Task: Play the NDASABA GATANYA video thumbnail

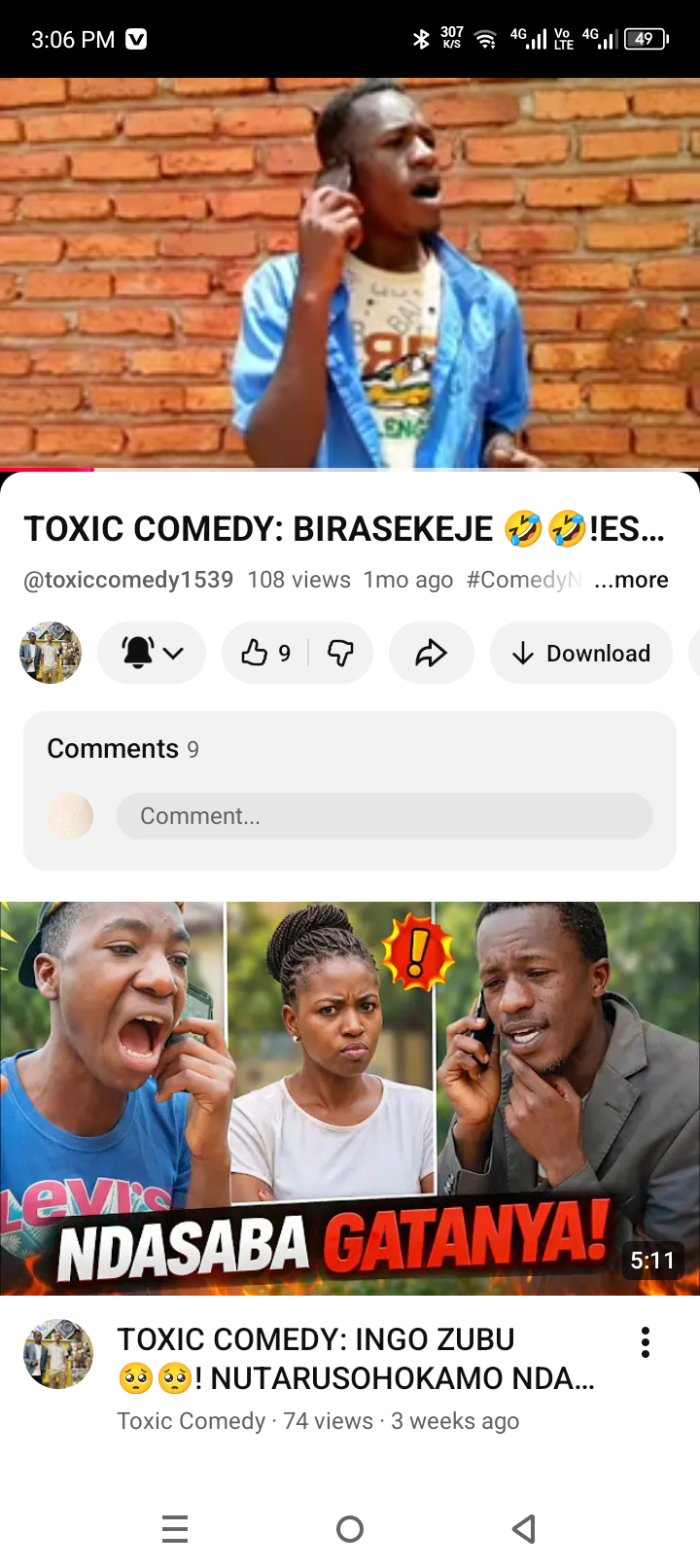Action: (x=350, y=1097)
